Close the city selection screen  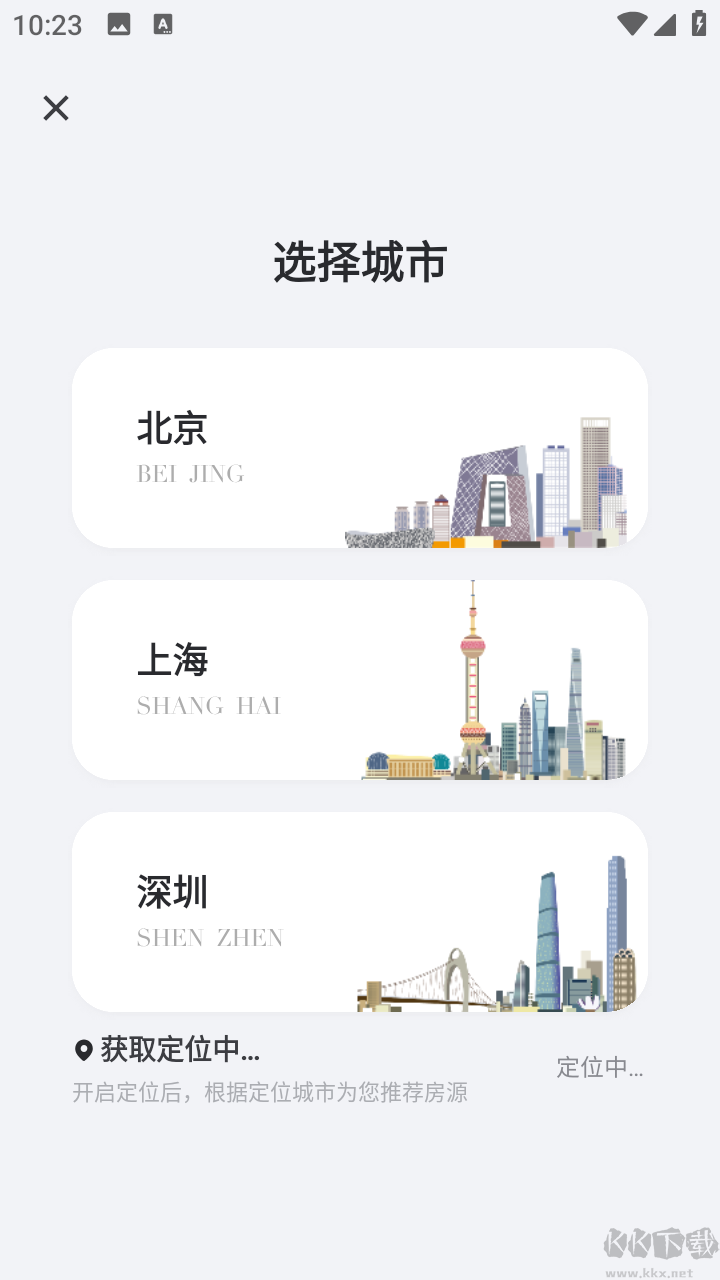pos(56,108)
